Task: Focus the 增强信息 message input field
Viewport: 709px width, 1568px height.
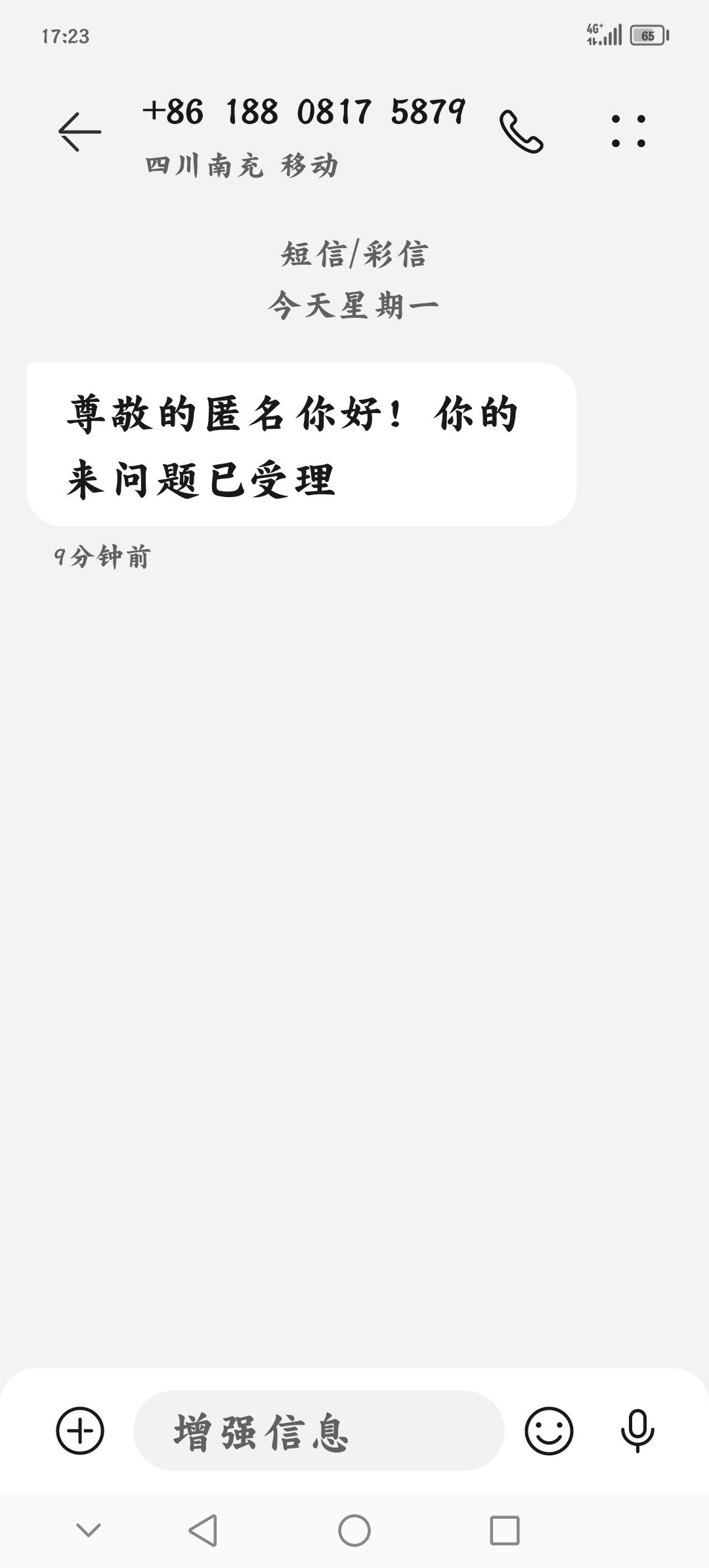Action: tap(318, 1431)
